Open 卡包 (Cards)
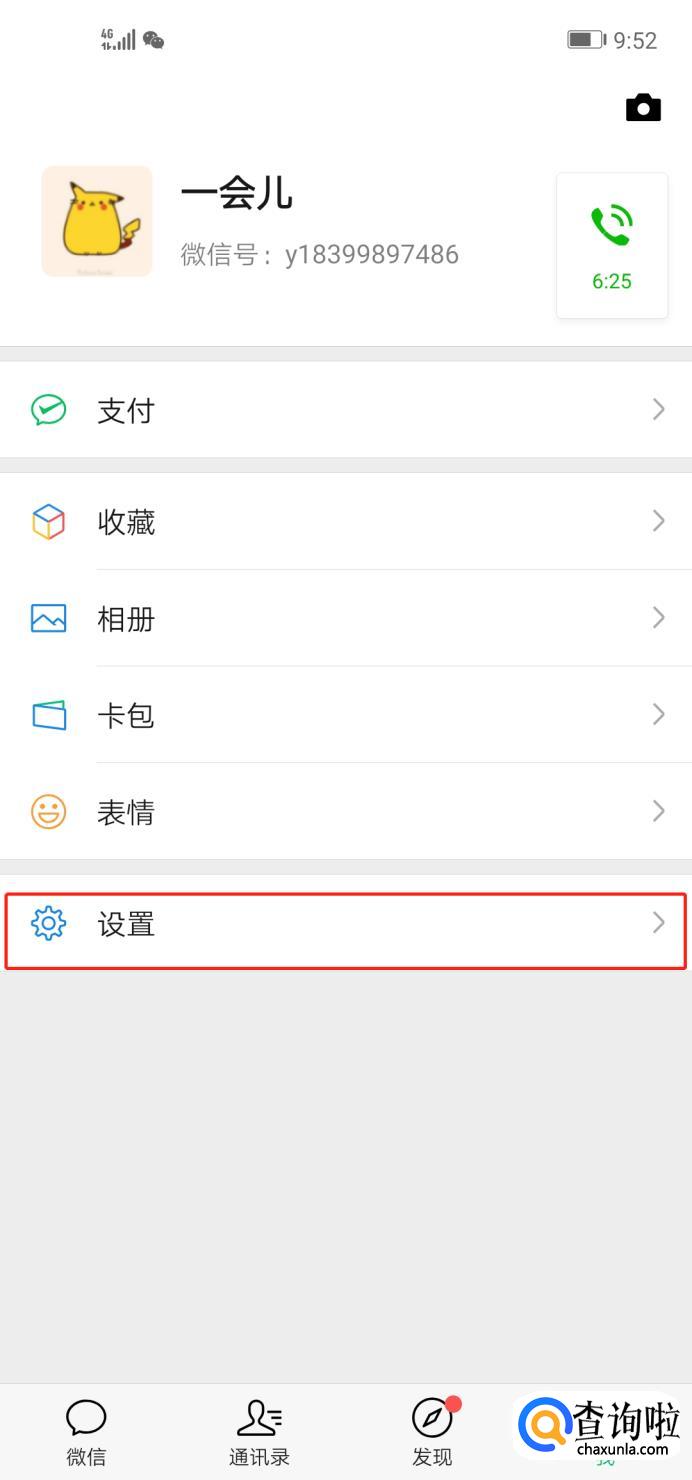Viewport: 692px width, 1480px height. pos(346,716)
